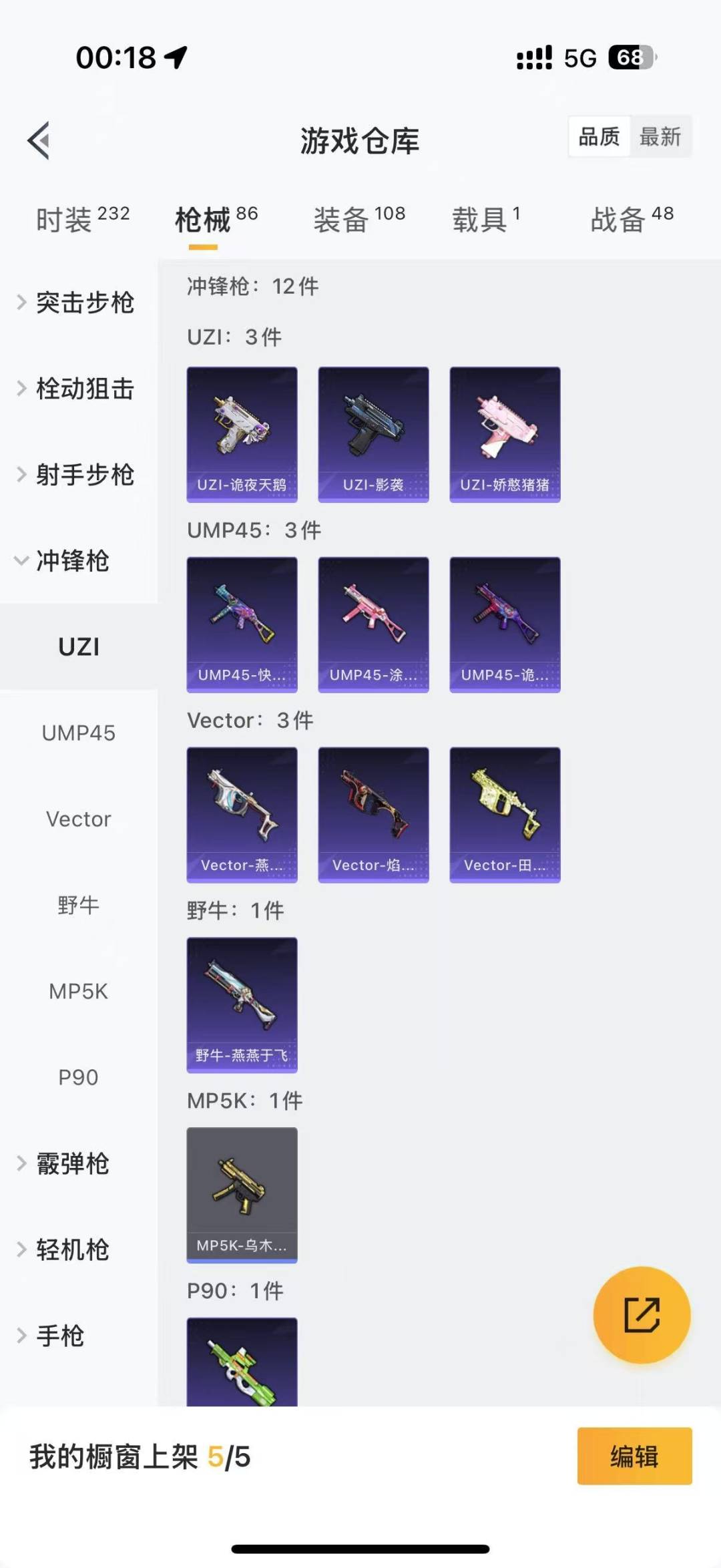Screen dimensions: 721x1568
Task: Select UMP45 in the side list
Action: coord(79,733)
